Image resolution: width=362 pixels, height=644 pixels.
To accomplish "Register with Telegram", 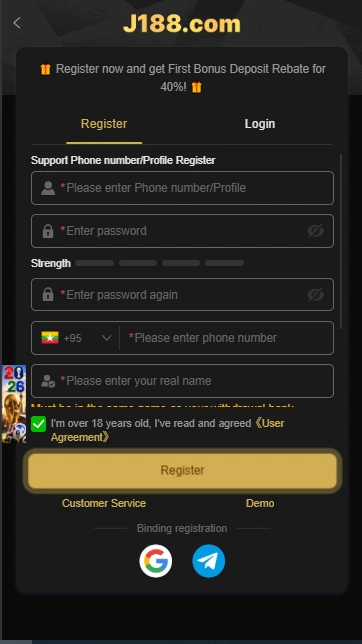I will click(209, 561).
